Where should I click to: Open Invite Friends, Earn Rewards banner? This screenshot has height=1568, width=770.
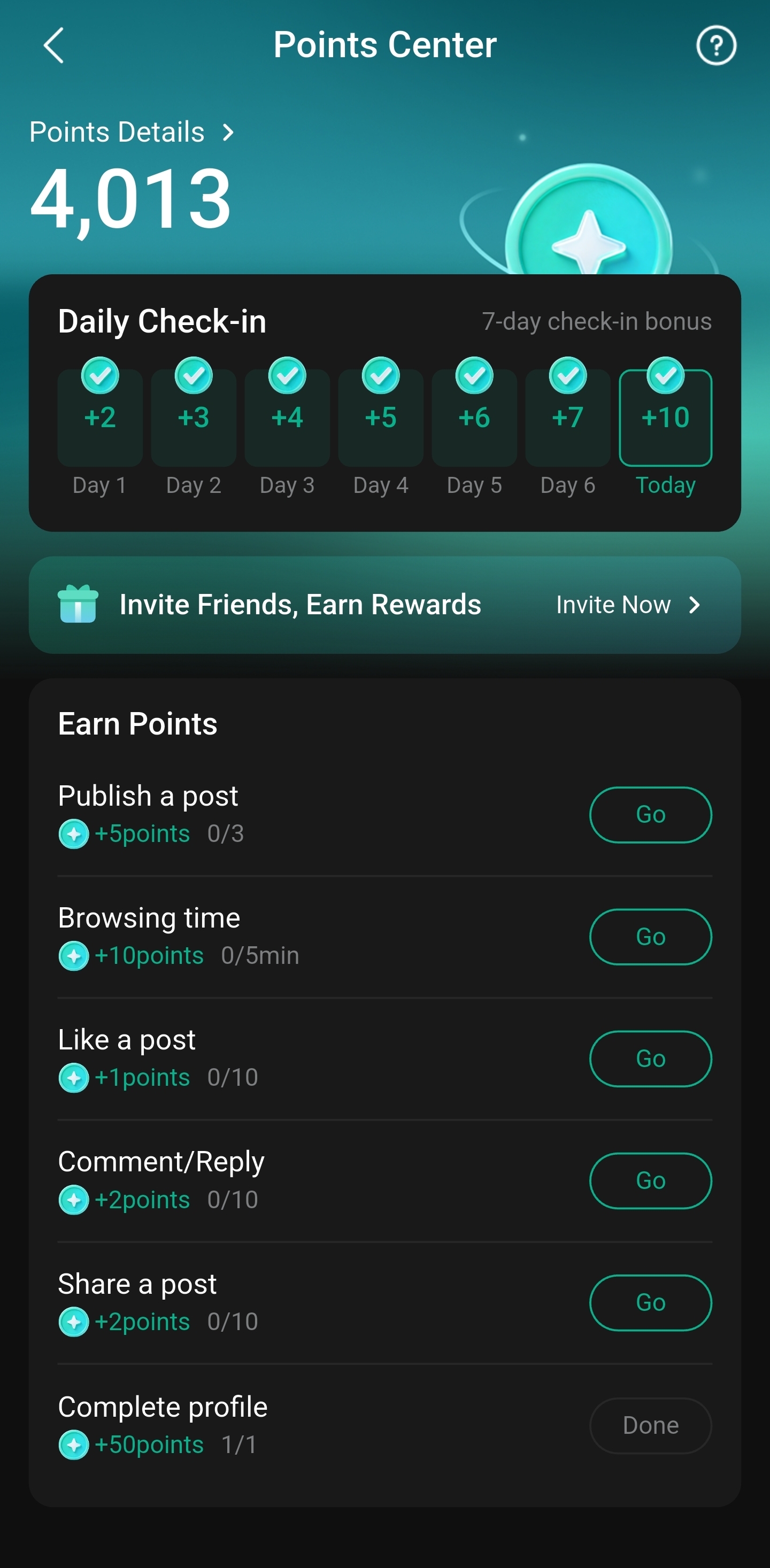(x=384, y=605)
